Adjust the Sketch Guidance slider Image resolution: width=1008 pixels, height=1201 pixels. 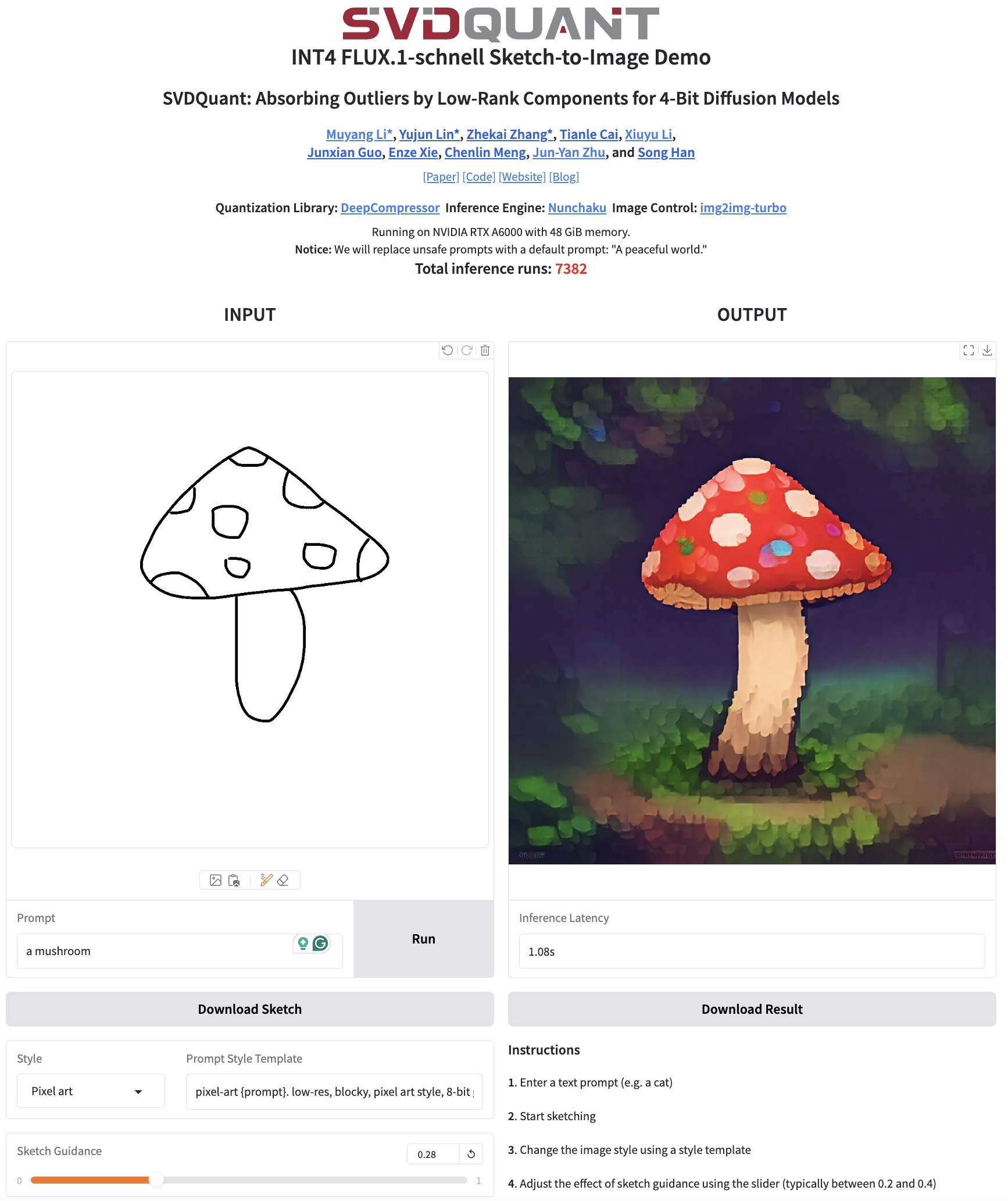coord(156,1180)
